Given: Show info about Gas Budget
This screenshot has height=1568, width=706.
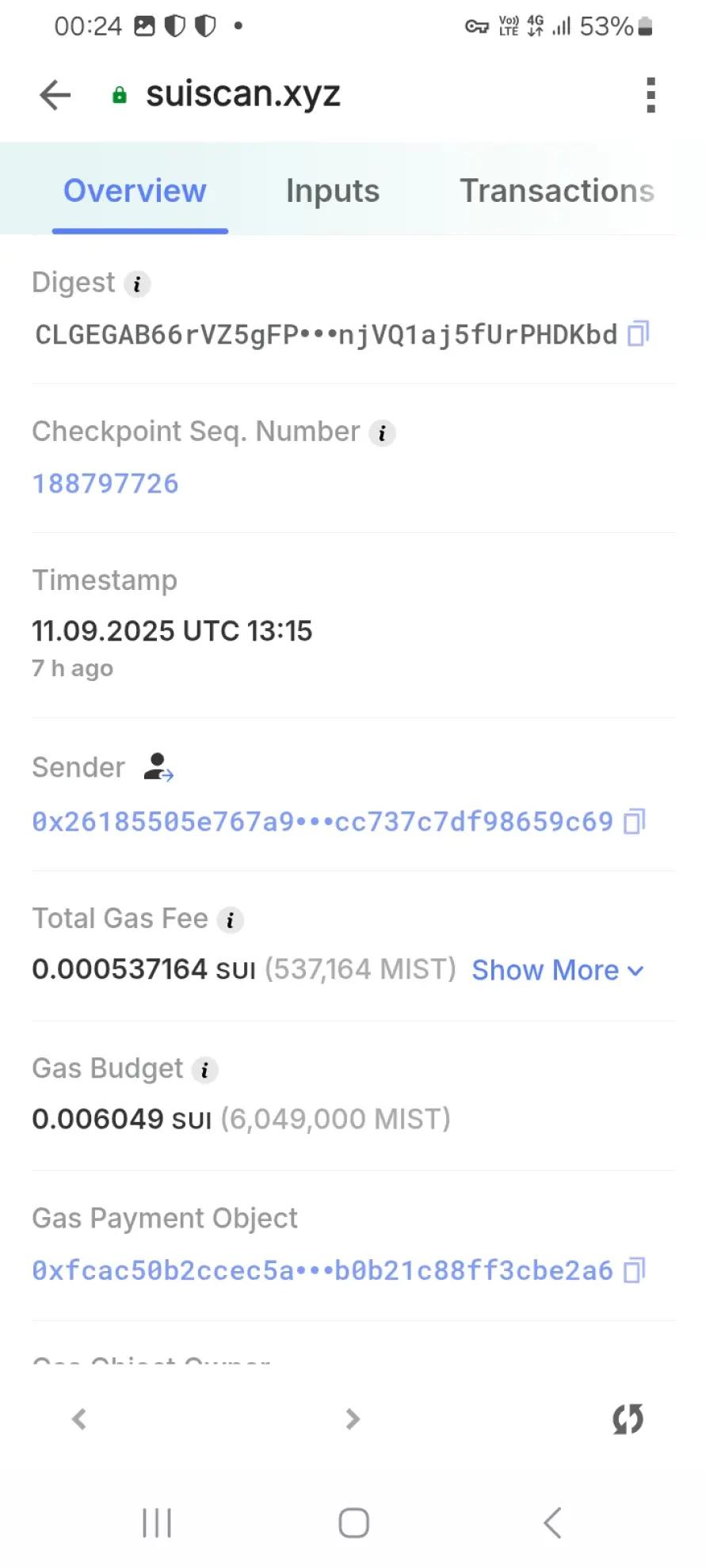Looking at the screenshot, I should (205, 1070).
